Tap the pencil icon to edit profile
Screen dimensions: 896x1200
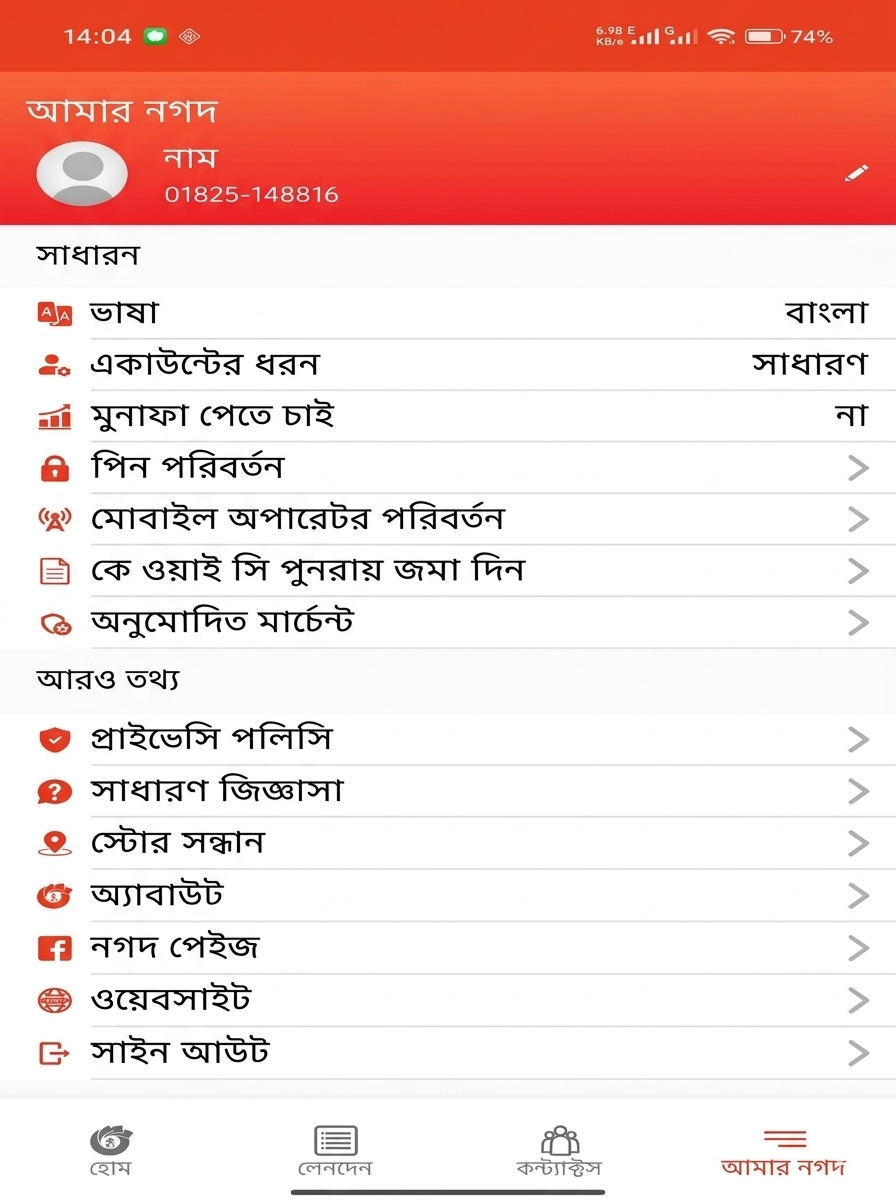pos(856,174)
